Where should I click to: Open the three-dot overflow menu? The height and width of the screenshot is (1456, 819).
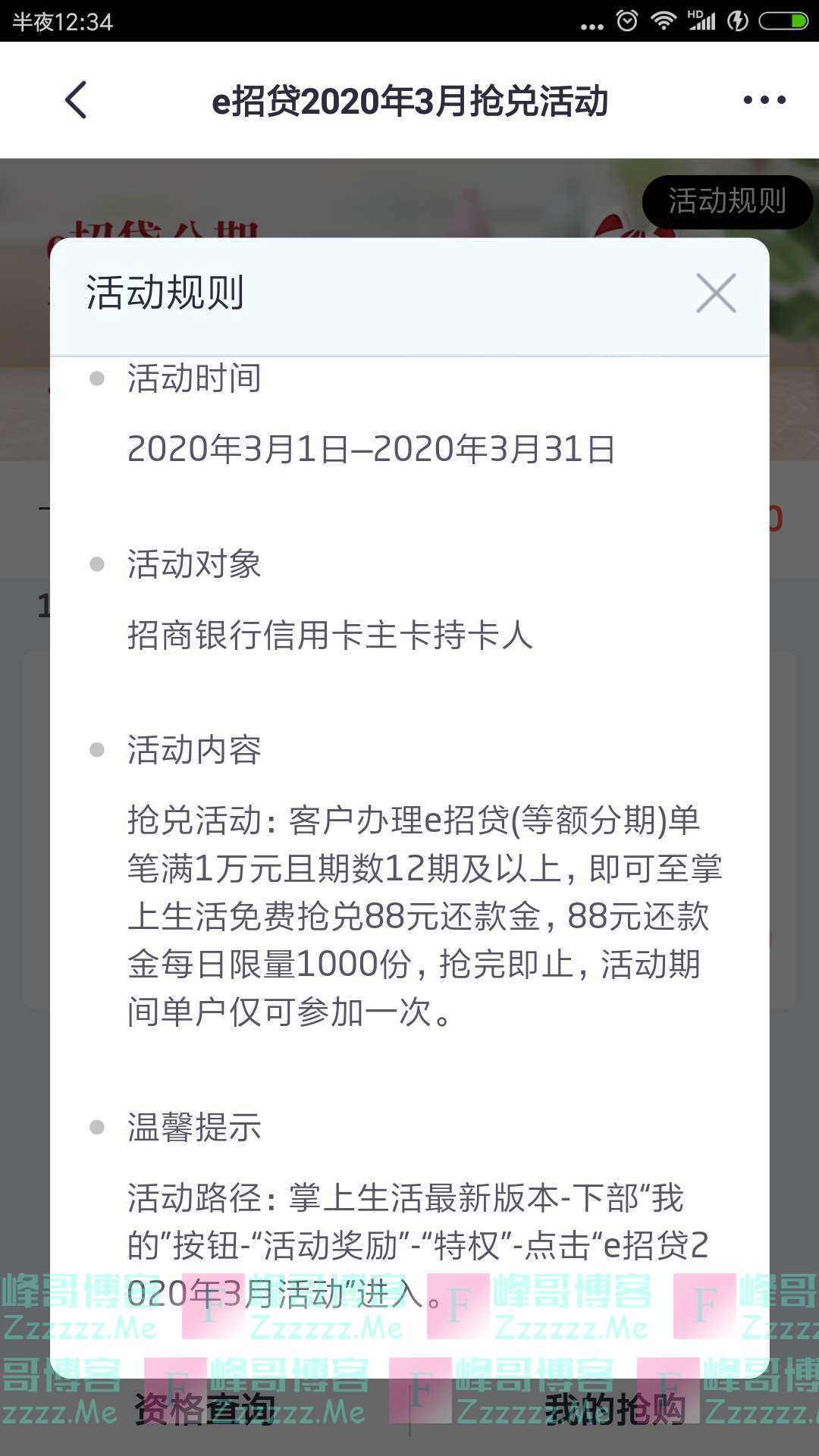tap(764, 100)
